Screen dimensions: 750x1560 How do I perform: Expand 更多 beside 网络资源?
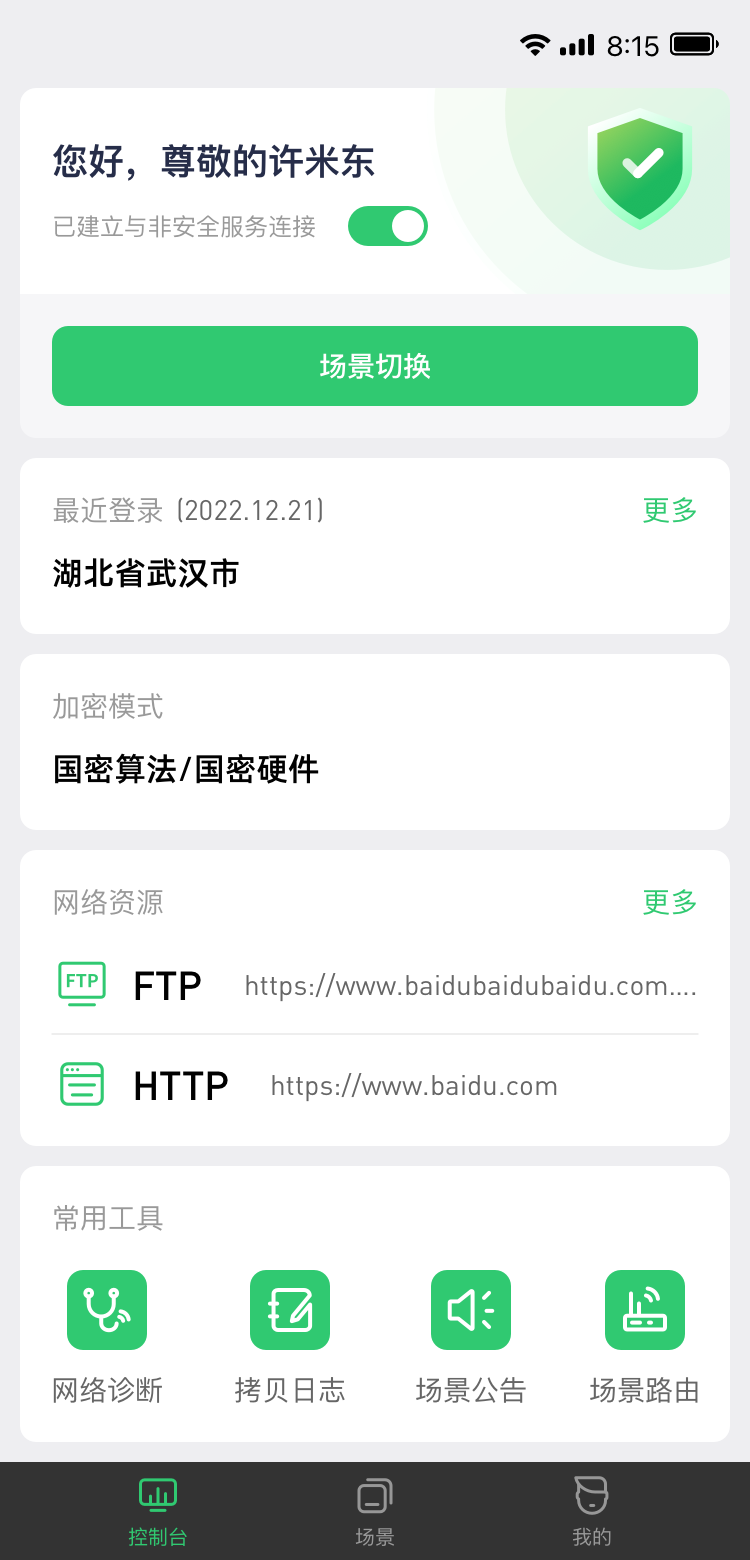[x=668, y=903]
